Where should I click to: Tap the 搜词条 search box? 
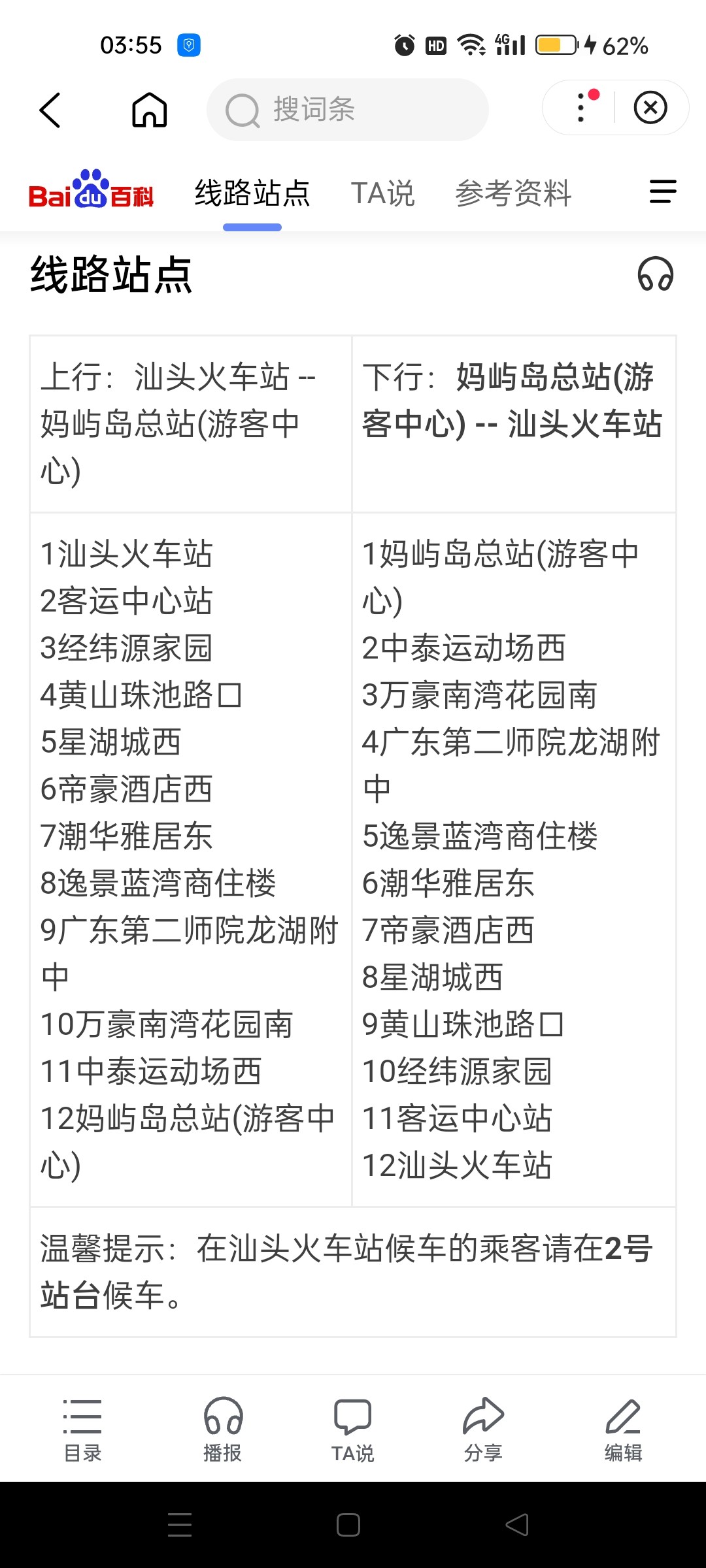coord(348,110)
